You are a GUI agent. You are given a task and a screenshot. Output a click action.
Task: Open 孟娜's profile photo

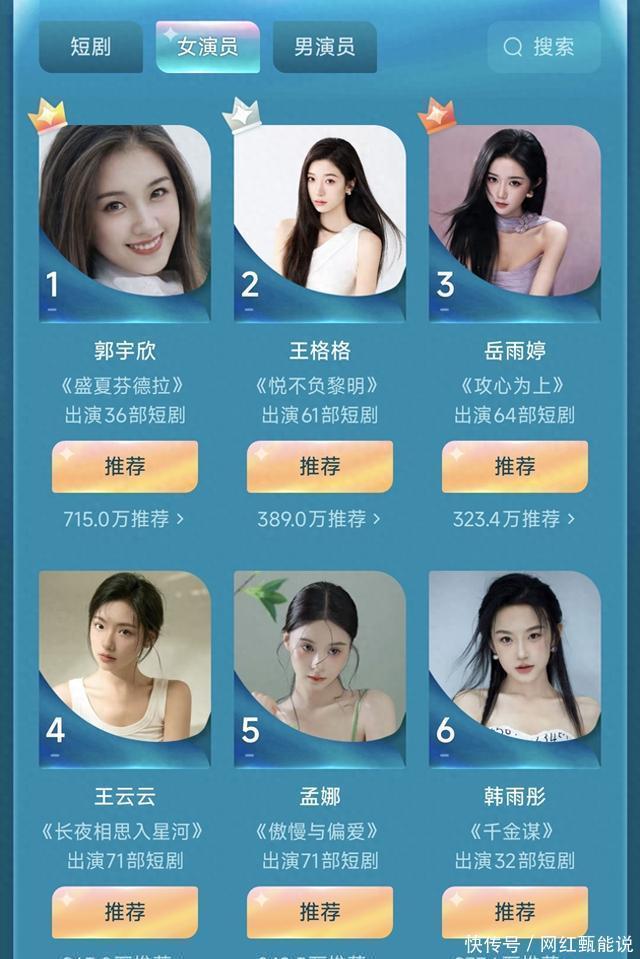coord(320,658)
